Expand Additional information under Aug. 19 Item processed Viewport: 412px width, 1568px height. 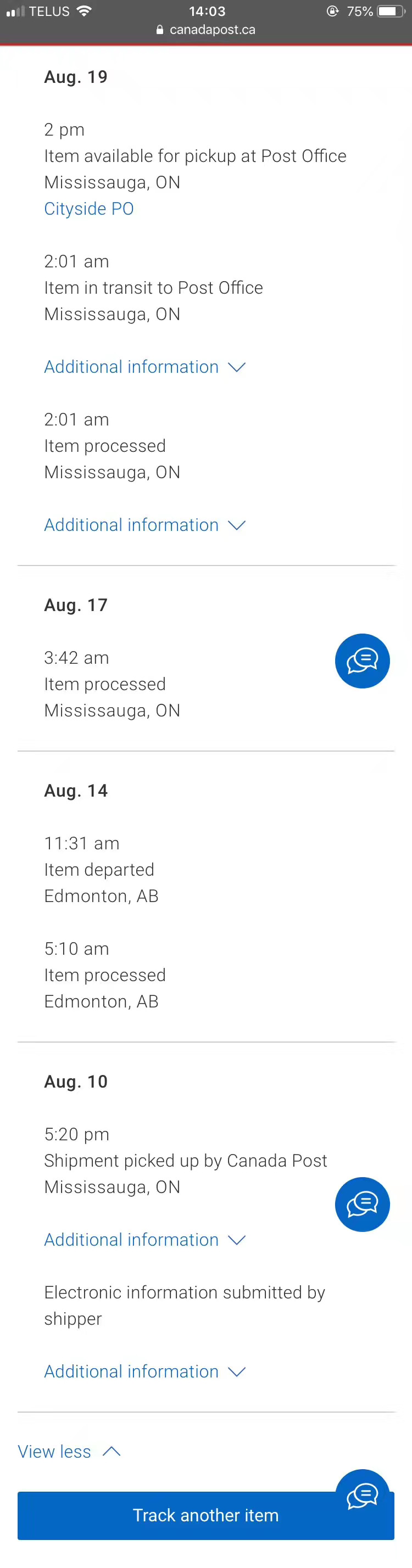tap(144, 525)
